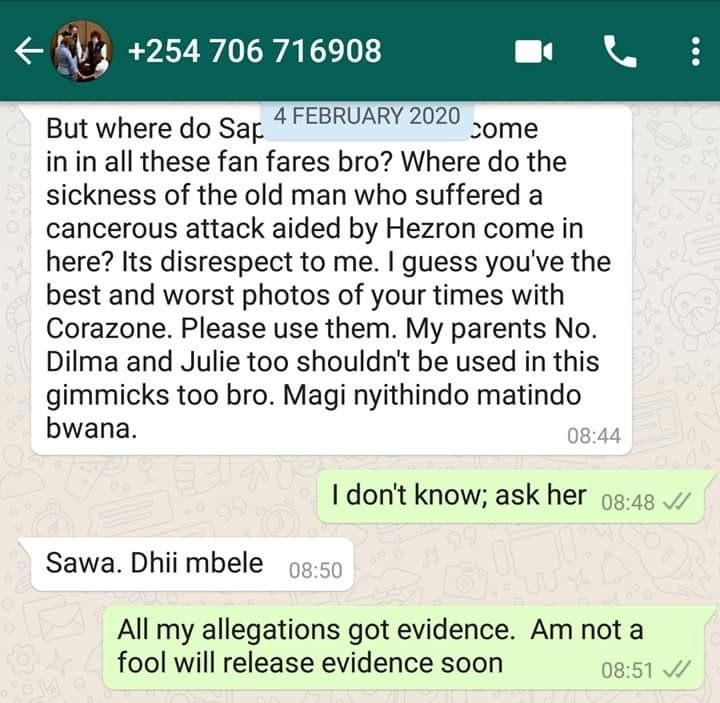Go back to the chats list
Screen dimensions: 720x703
28,50
